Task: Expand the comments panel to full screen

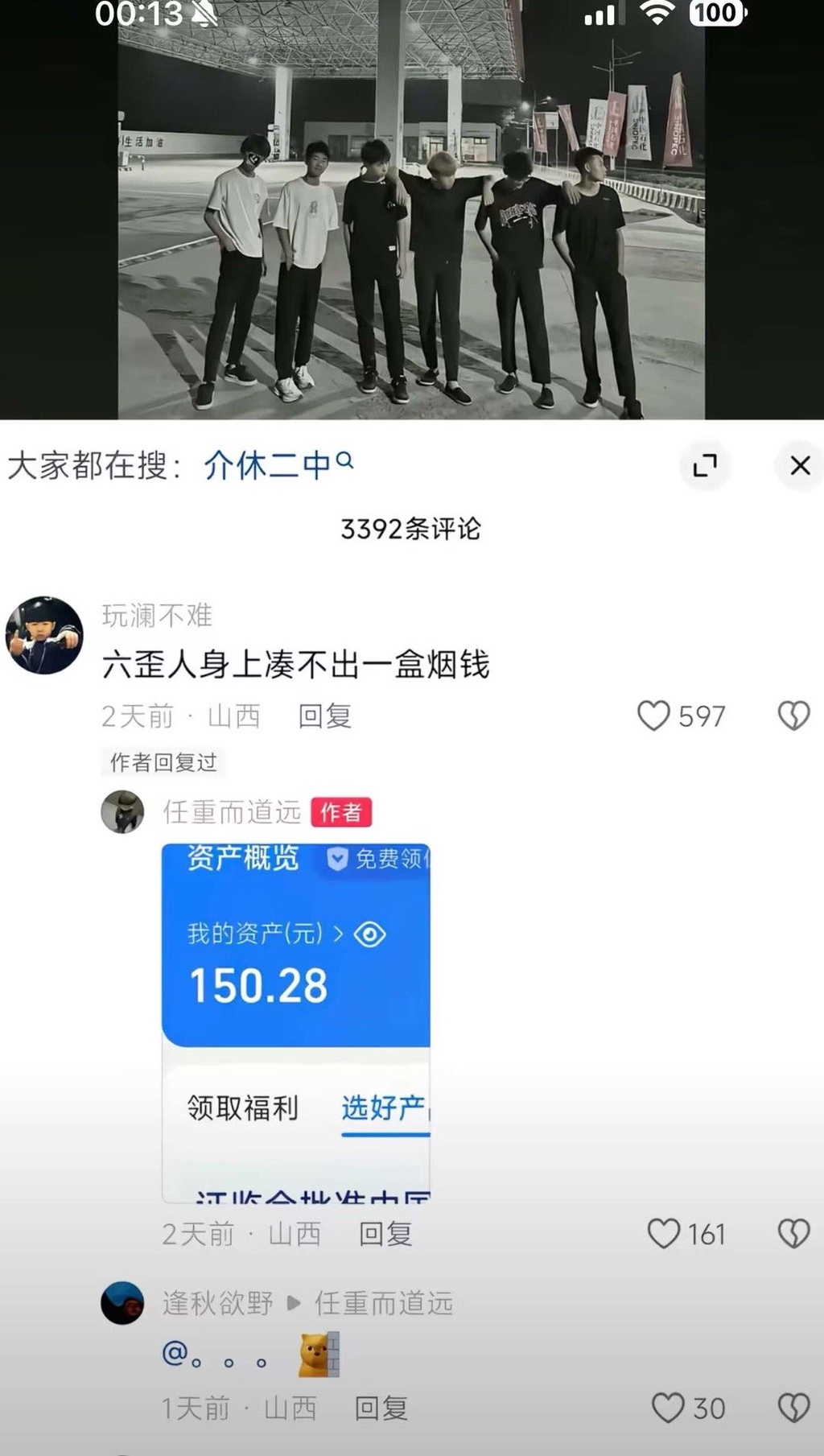Action: (705, 465)
